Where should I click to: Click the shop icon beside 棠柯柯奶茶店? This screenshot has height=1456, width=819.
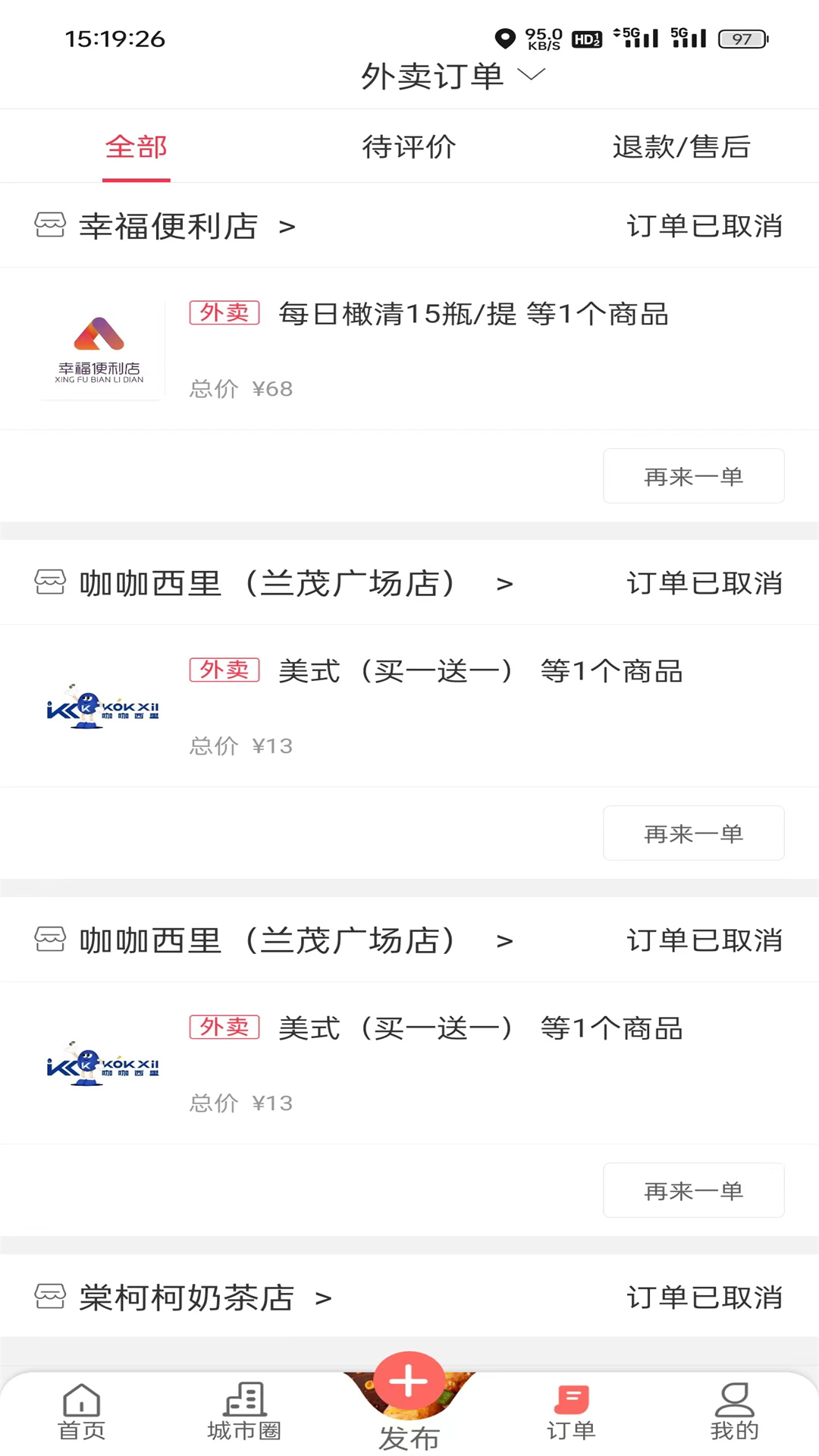[x=49, y=1298]
